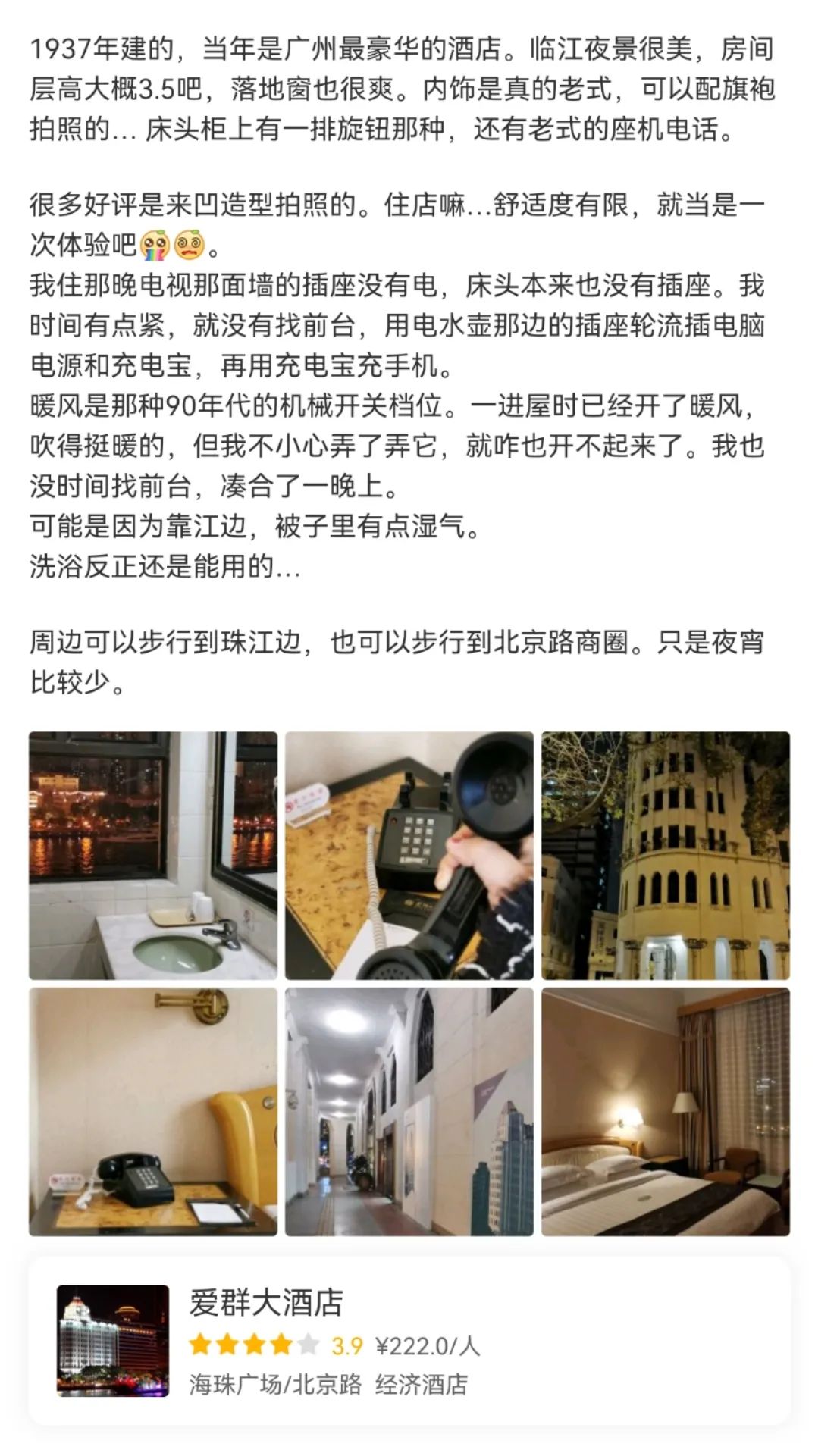Click the dizzy-face emoji in the review
Screen dimensions: 815x1456
(x=191, y=243)
